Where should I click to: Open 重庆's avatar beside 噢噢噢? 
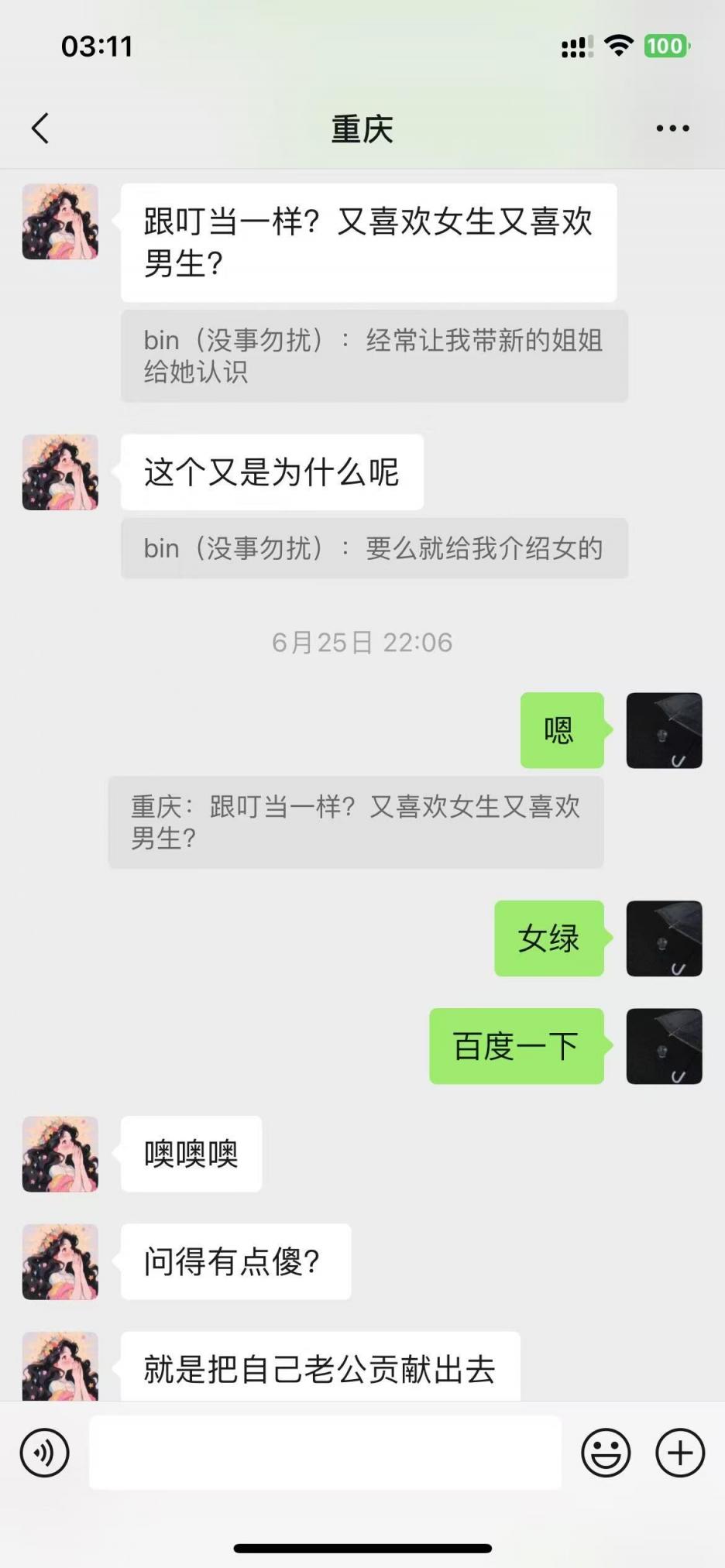(x=60, y=1154)
